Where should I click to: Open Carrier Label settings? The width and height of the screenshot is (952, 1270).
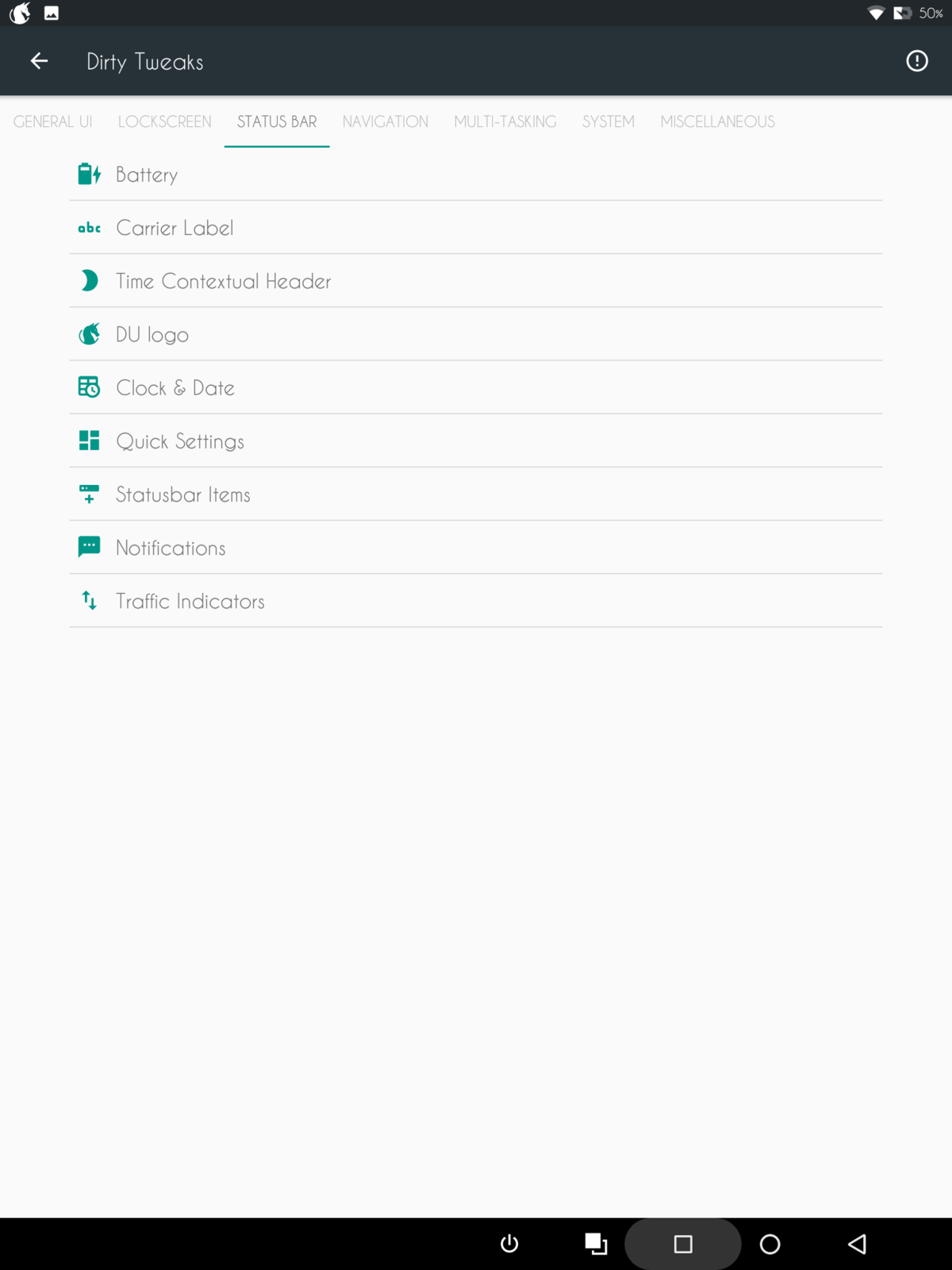pos(474,228)
